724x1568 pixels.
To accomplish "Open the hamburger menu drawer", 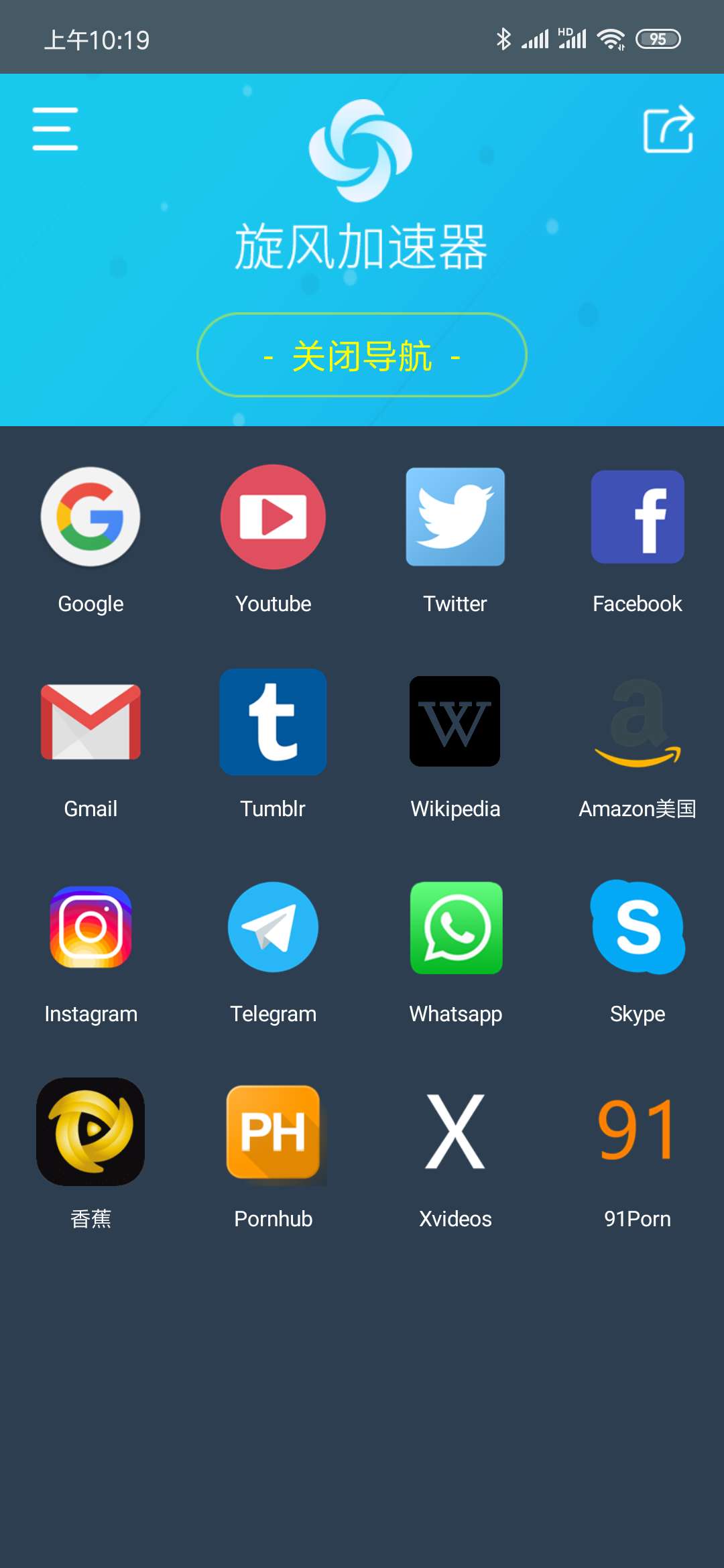I will 55,129.
